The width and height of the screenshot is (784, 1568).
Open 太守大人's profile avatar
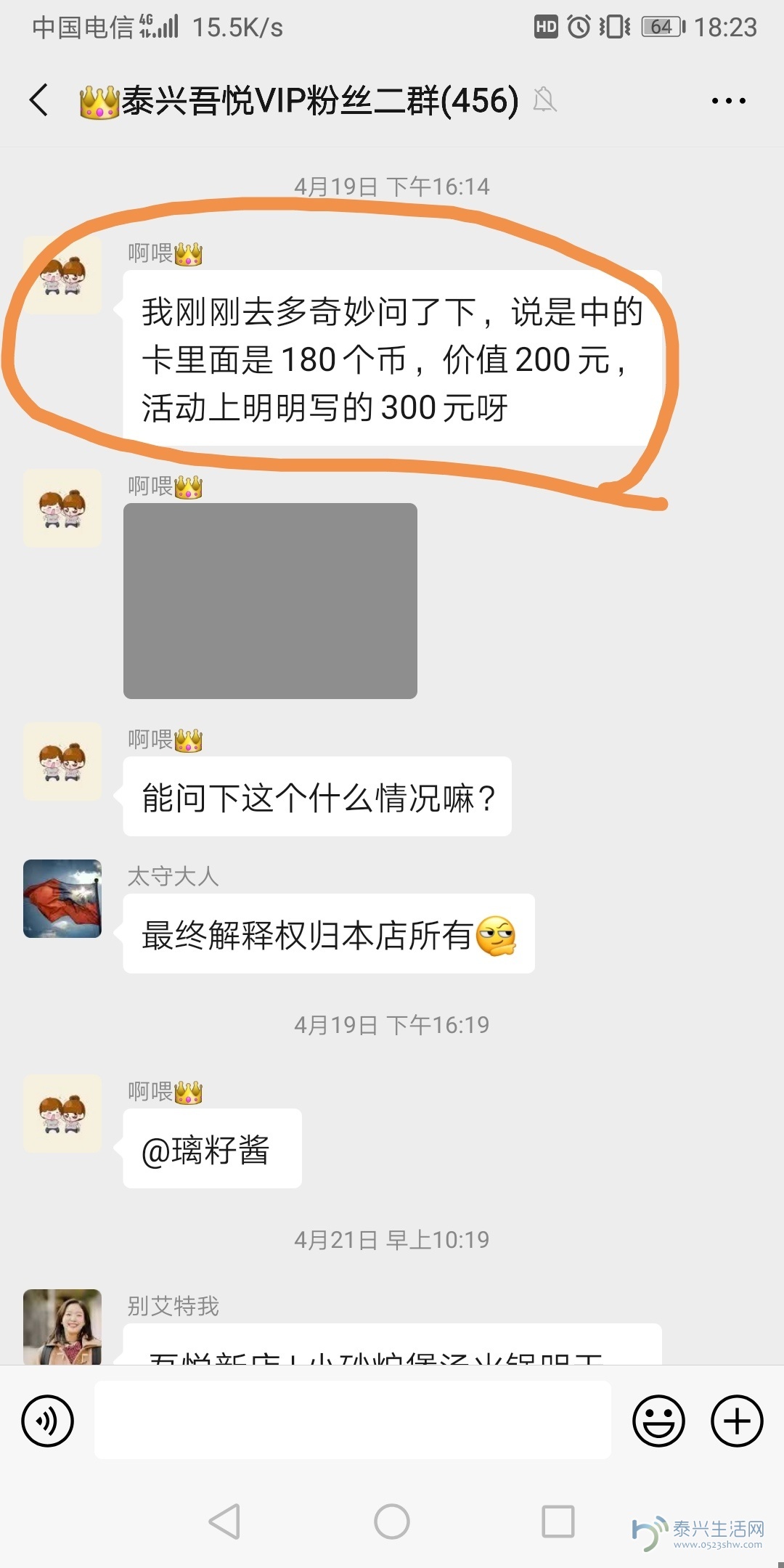pos(62,899)
